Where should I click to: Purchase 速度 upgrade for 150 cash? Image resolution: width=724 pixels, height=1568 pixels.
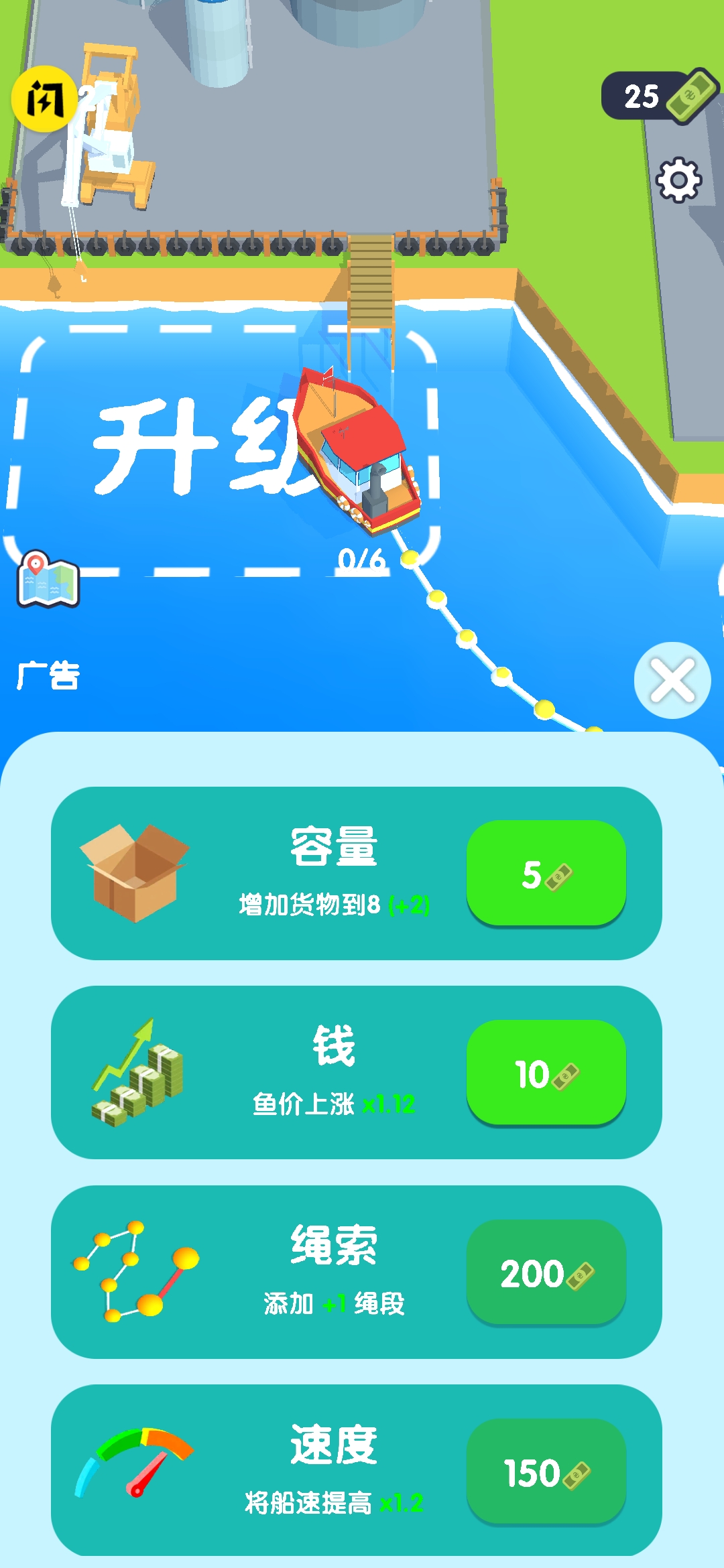[548, 1471]
